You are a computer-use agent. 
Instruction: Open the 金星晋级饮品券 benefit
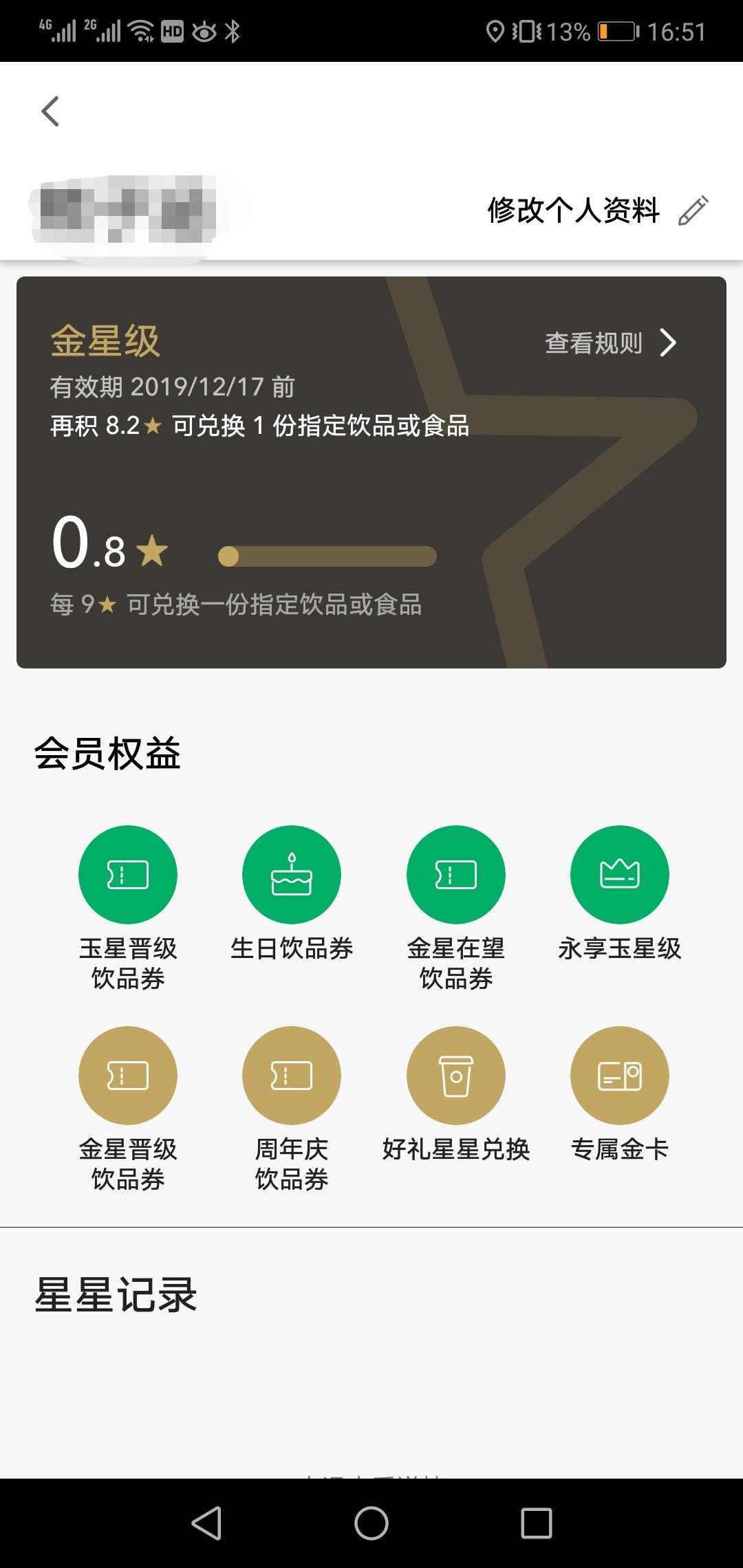click(128, 1076)
